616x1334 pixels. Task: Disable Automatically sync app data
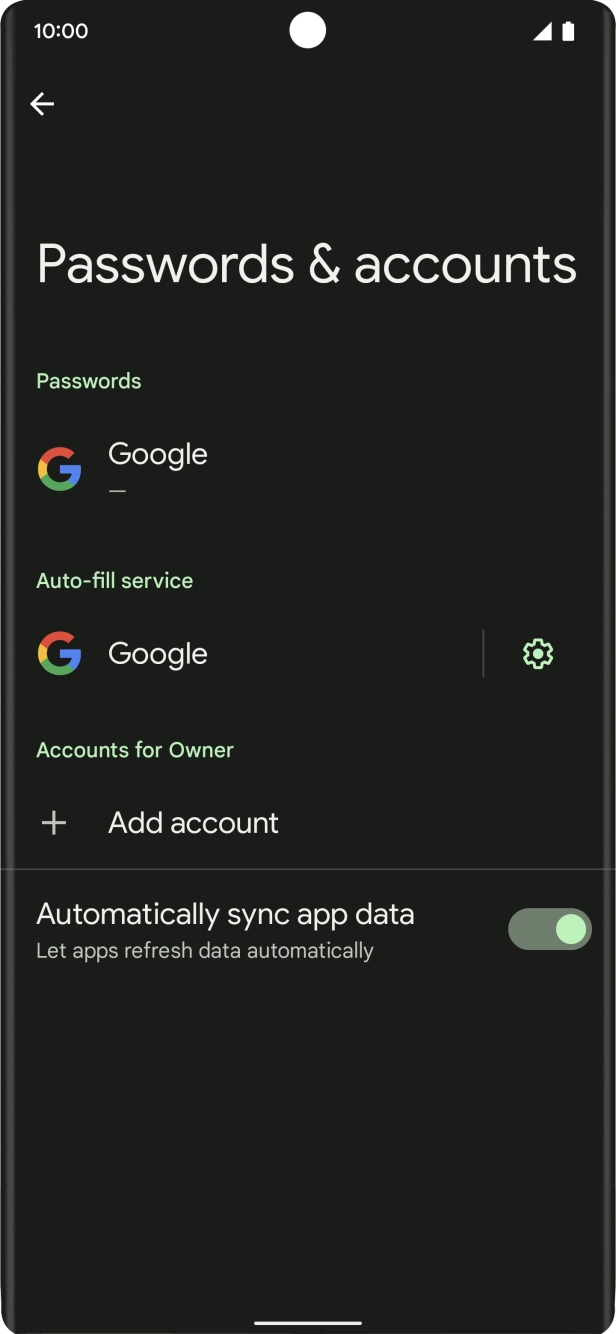point(549,929)
